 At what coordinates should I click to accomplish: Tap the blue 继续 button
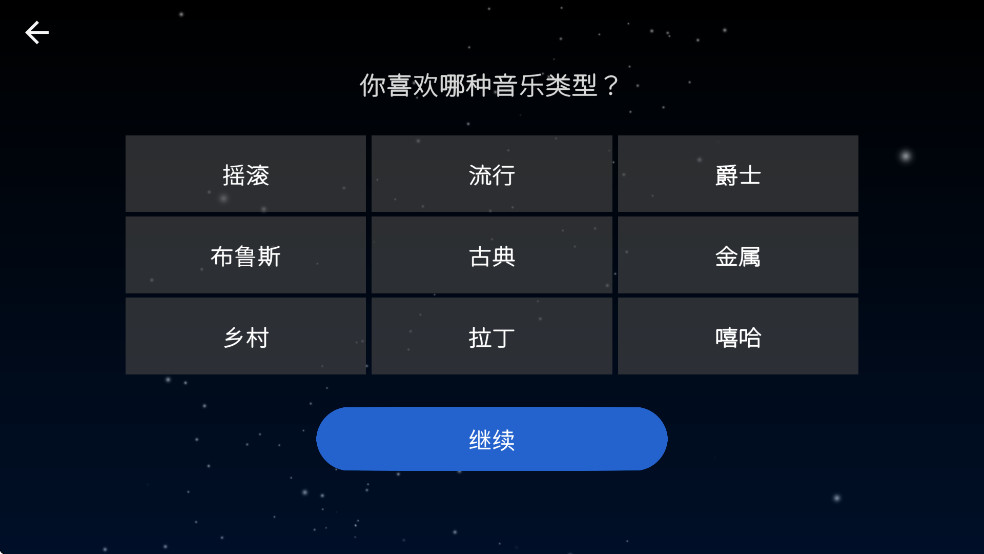tap(491, 439)
